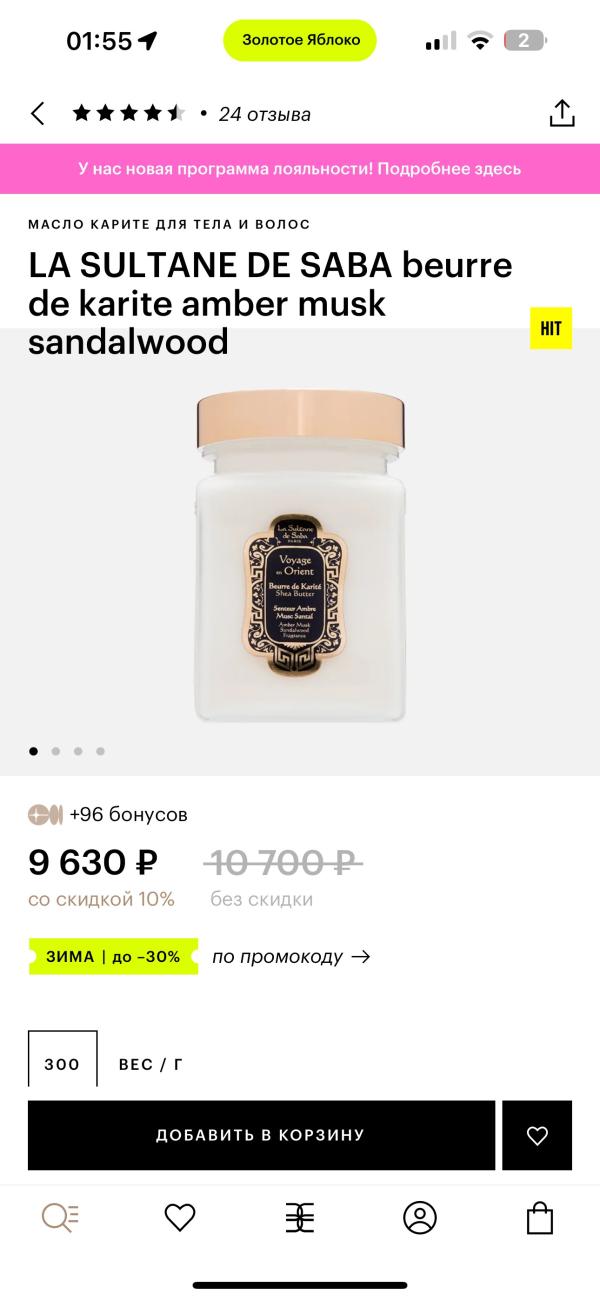Open the Золотое Яблоко home tab
The height and width of the screenshot is (1300, 600).
click(x=300, y=1217)
